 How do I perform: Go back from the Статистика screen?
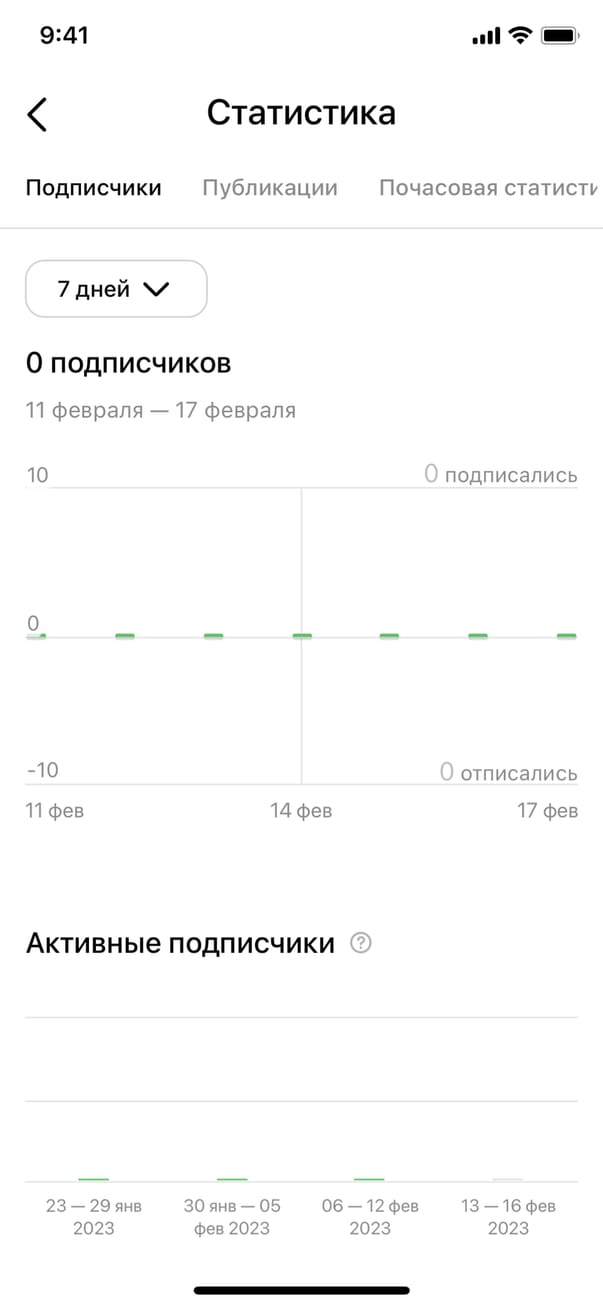(37, 114)
